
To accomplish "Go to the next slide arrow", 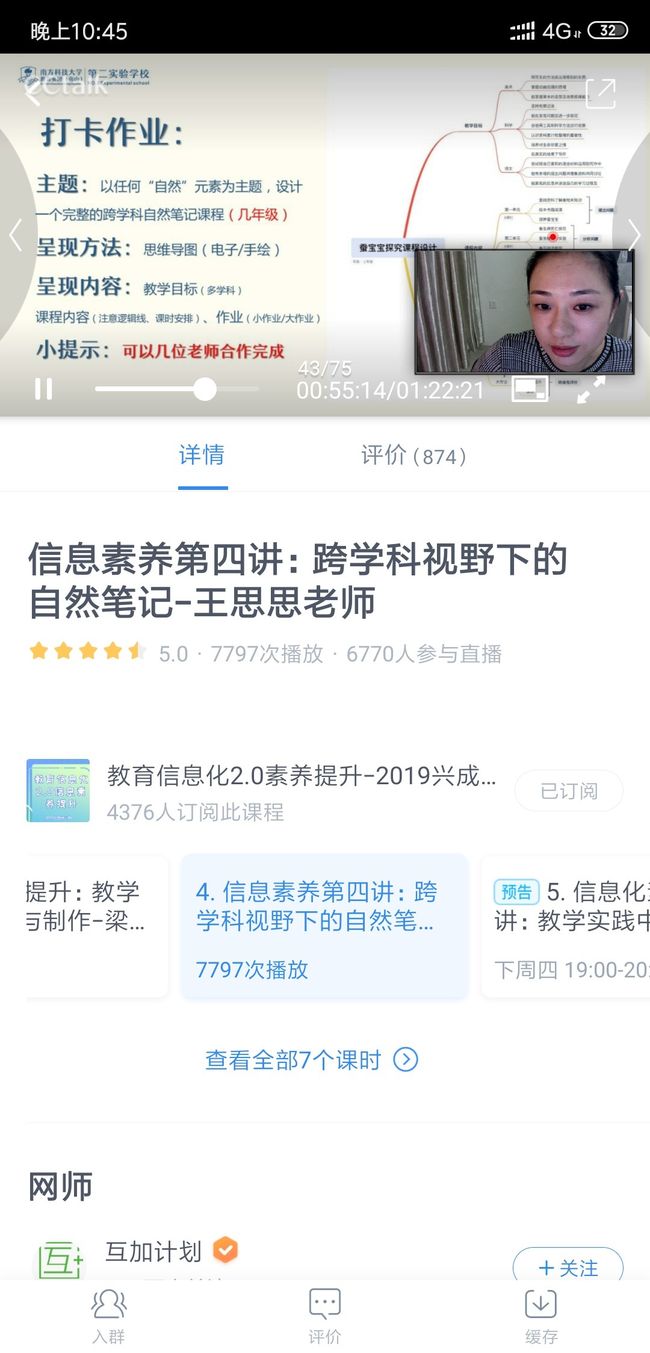I will tap(634, 235).
